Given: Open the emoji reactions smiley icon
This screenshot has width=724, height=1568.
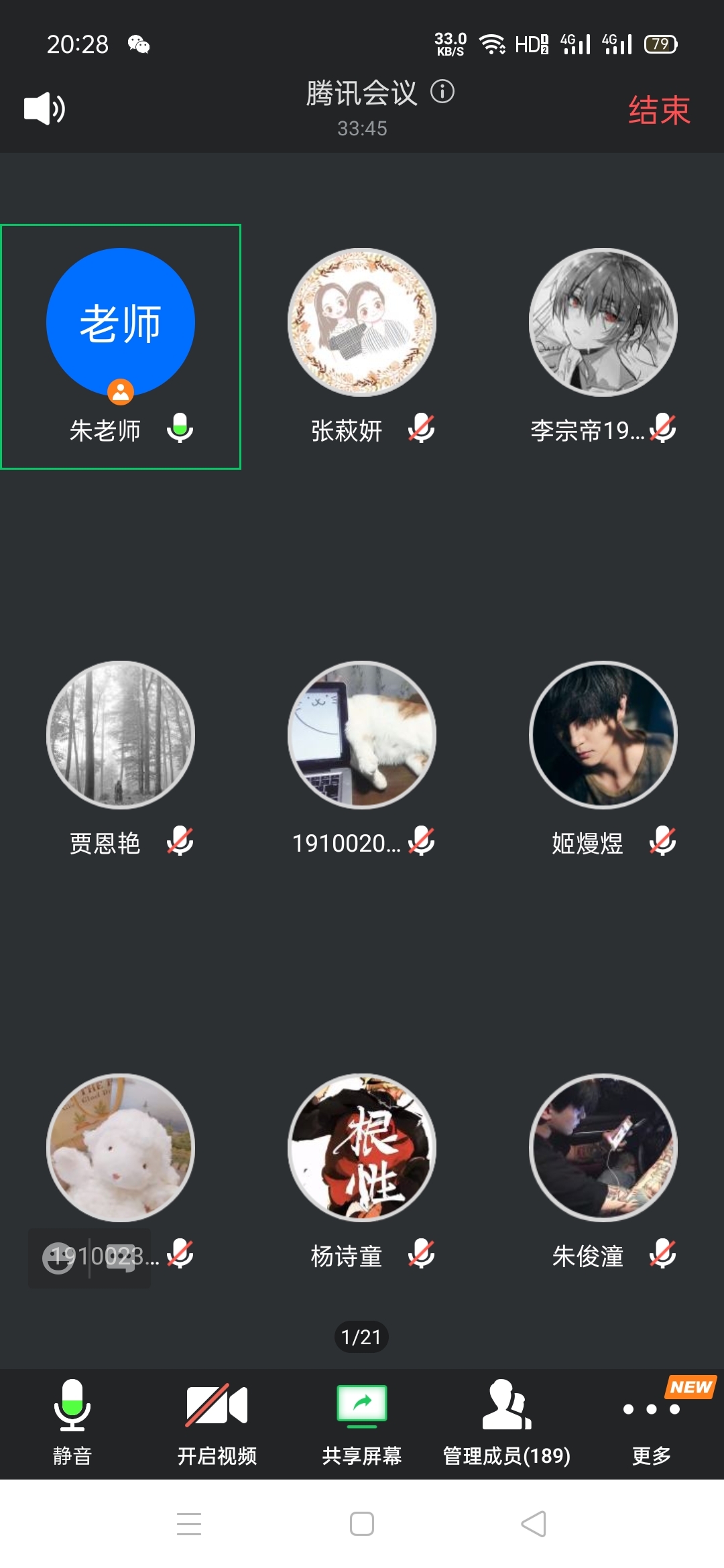Looking at the screenshot, I should (58, 1258).
